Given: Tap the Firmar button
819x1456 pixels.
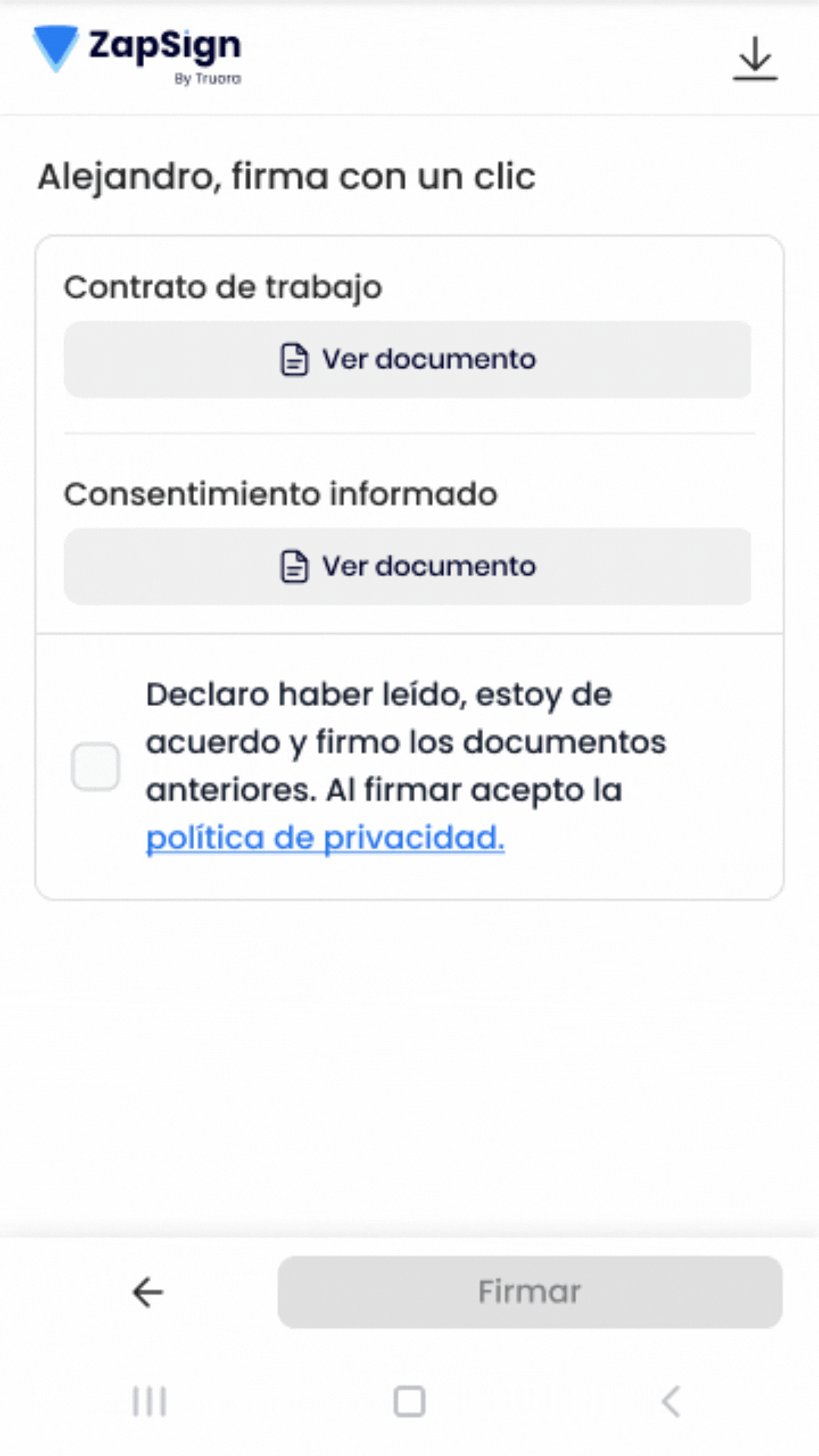Looking at the screenshot, I should pos(529,1292).
